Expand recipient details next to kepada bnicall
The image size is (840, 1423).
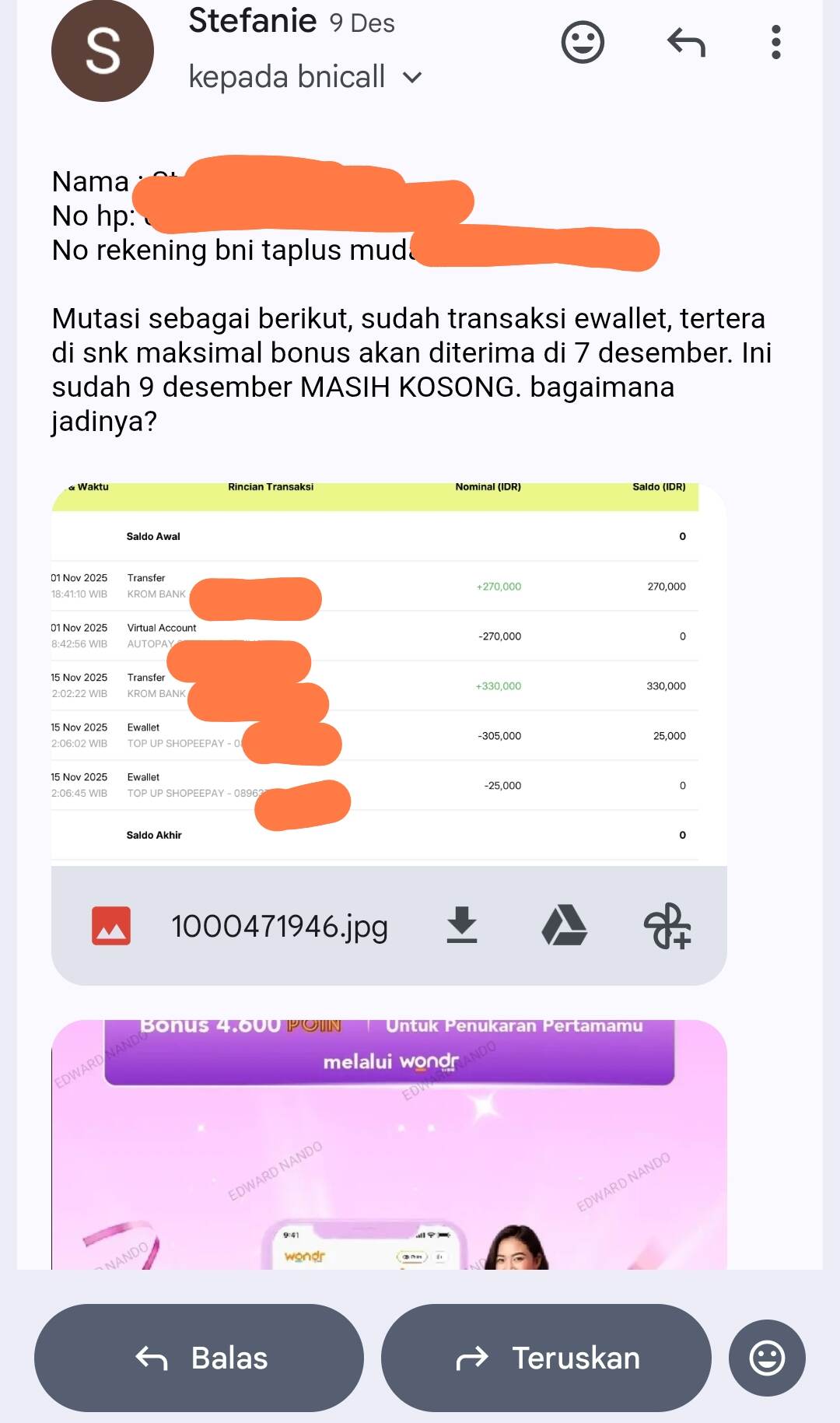412,77
